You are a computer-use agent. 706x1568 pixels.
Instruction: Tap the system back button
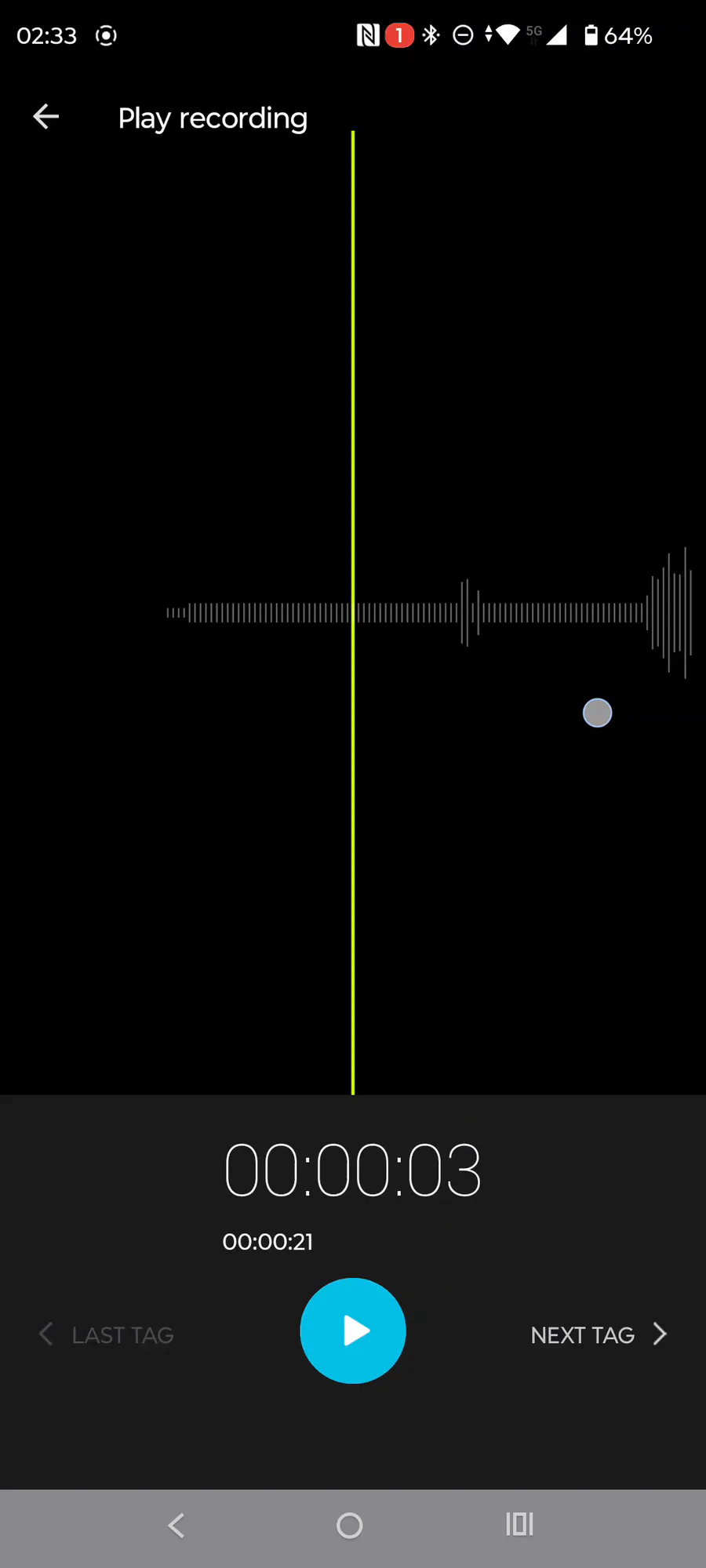coord(176,1525)
